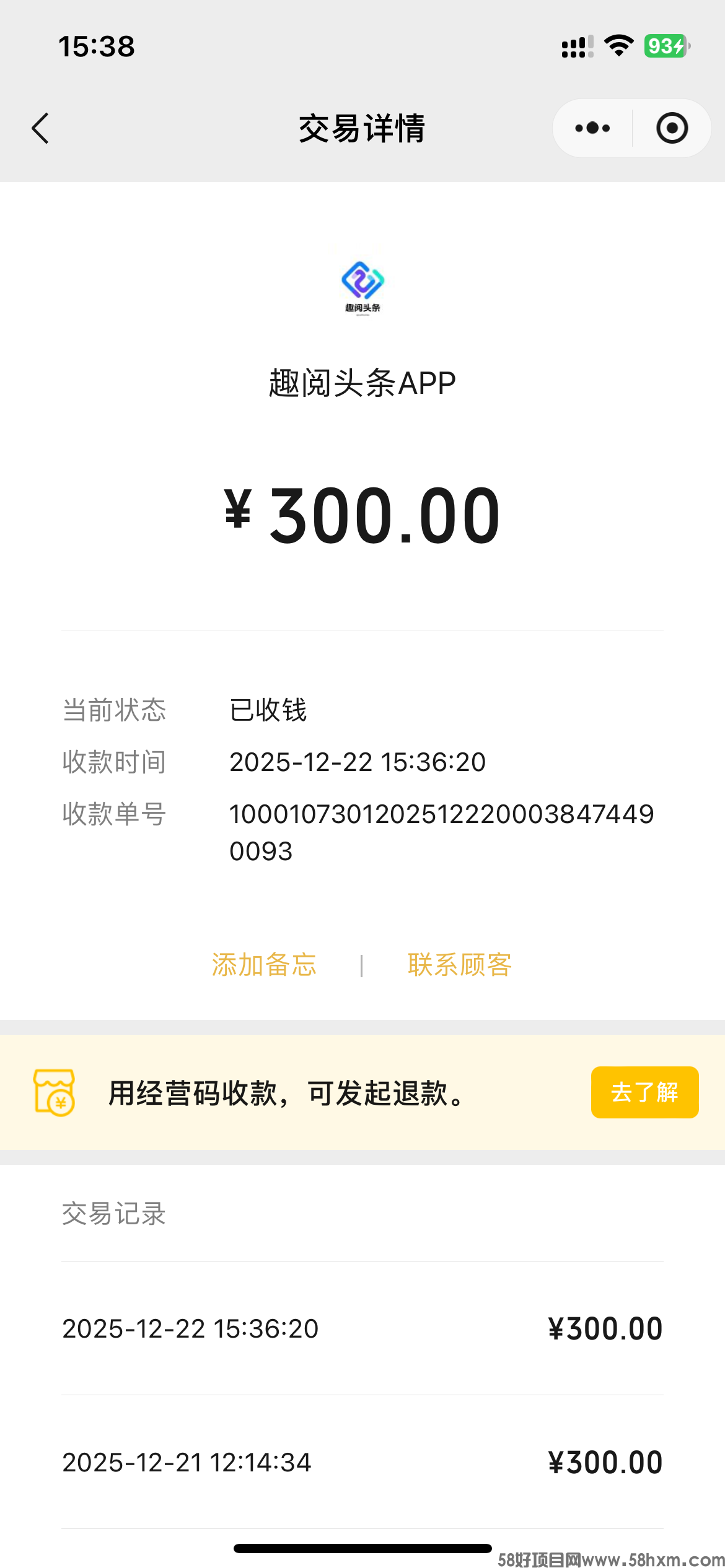Tap 联系顾客 to contact the customer
Image resolution: width=725 pixels, height=1568 pixels.
click(x=460, y=965)
